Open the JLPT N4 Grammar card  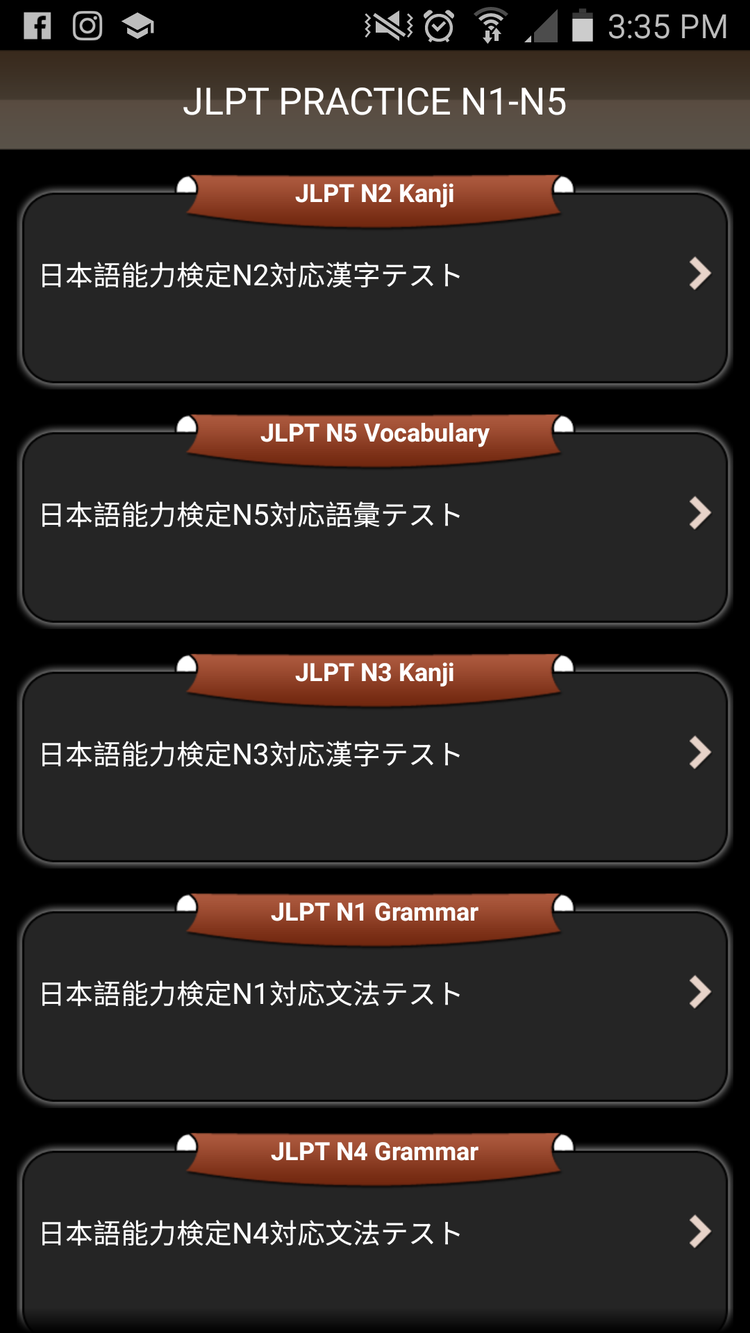[x=374, y=1240]
